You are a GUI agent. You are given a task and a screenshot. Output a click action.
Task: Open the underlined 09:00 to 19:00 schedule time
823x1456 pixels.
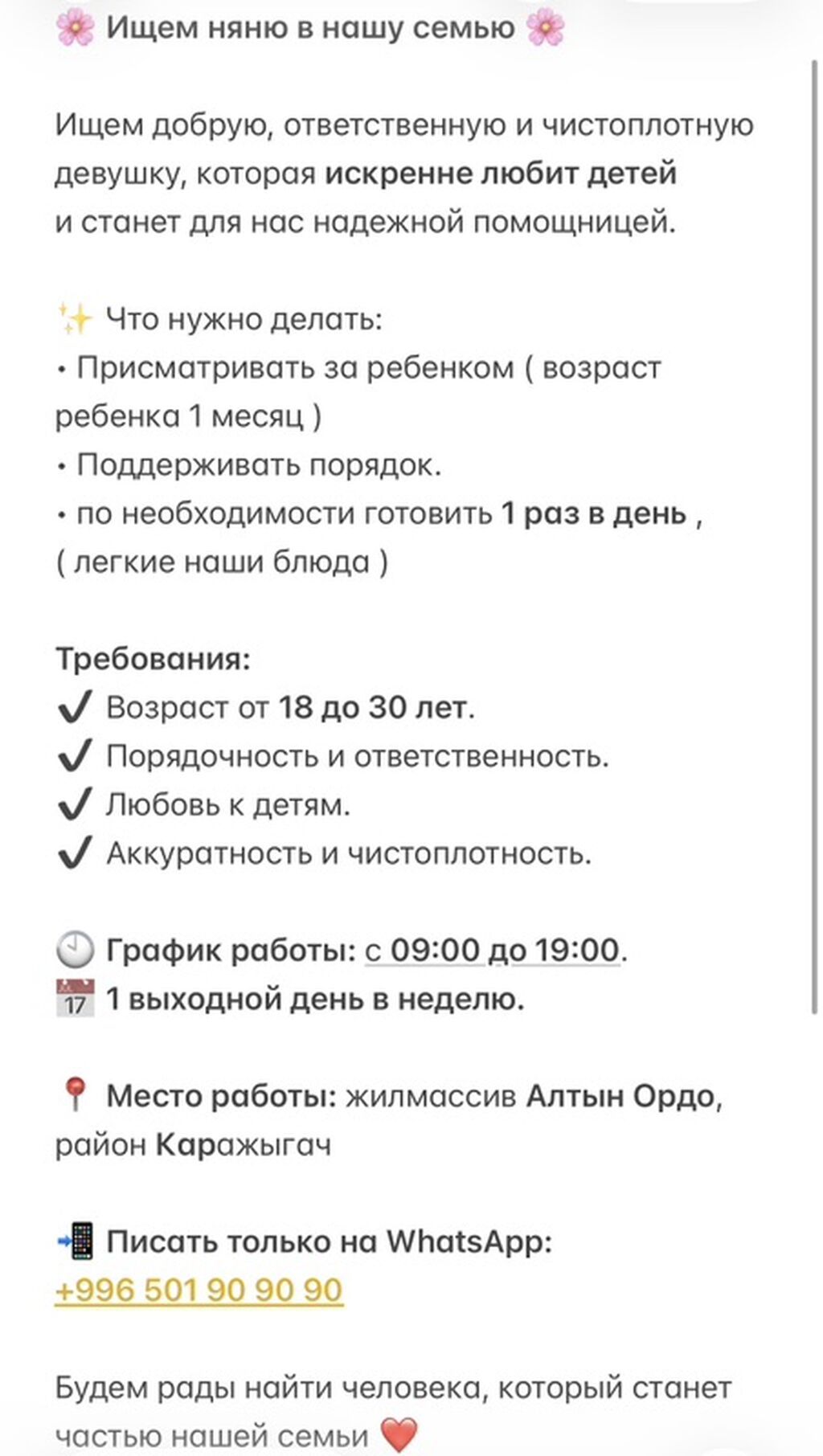click(492, 950)
